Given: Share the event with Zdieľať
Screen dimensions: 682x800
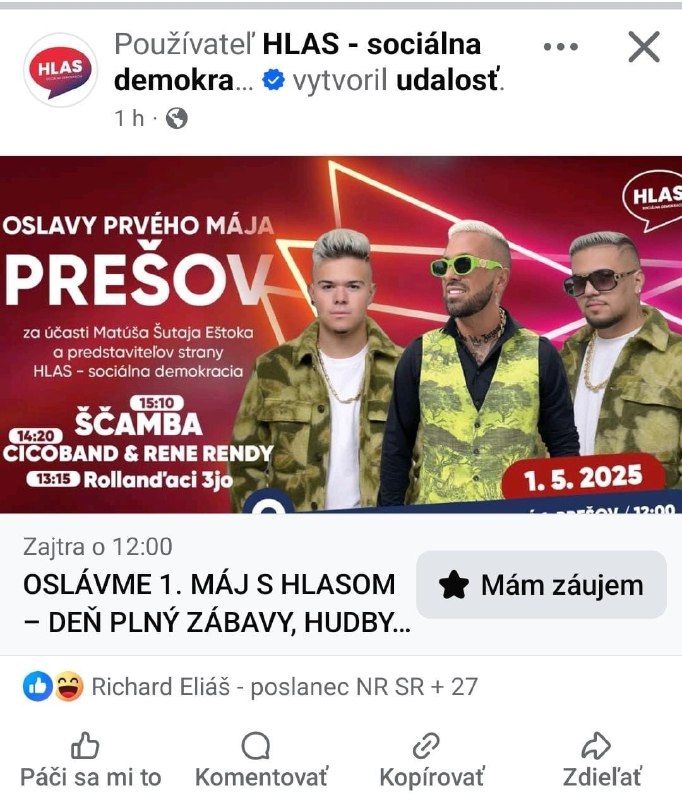Looking at the screenshot, I should pos(601,760).
